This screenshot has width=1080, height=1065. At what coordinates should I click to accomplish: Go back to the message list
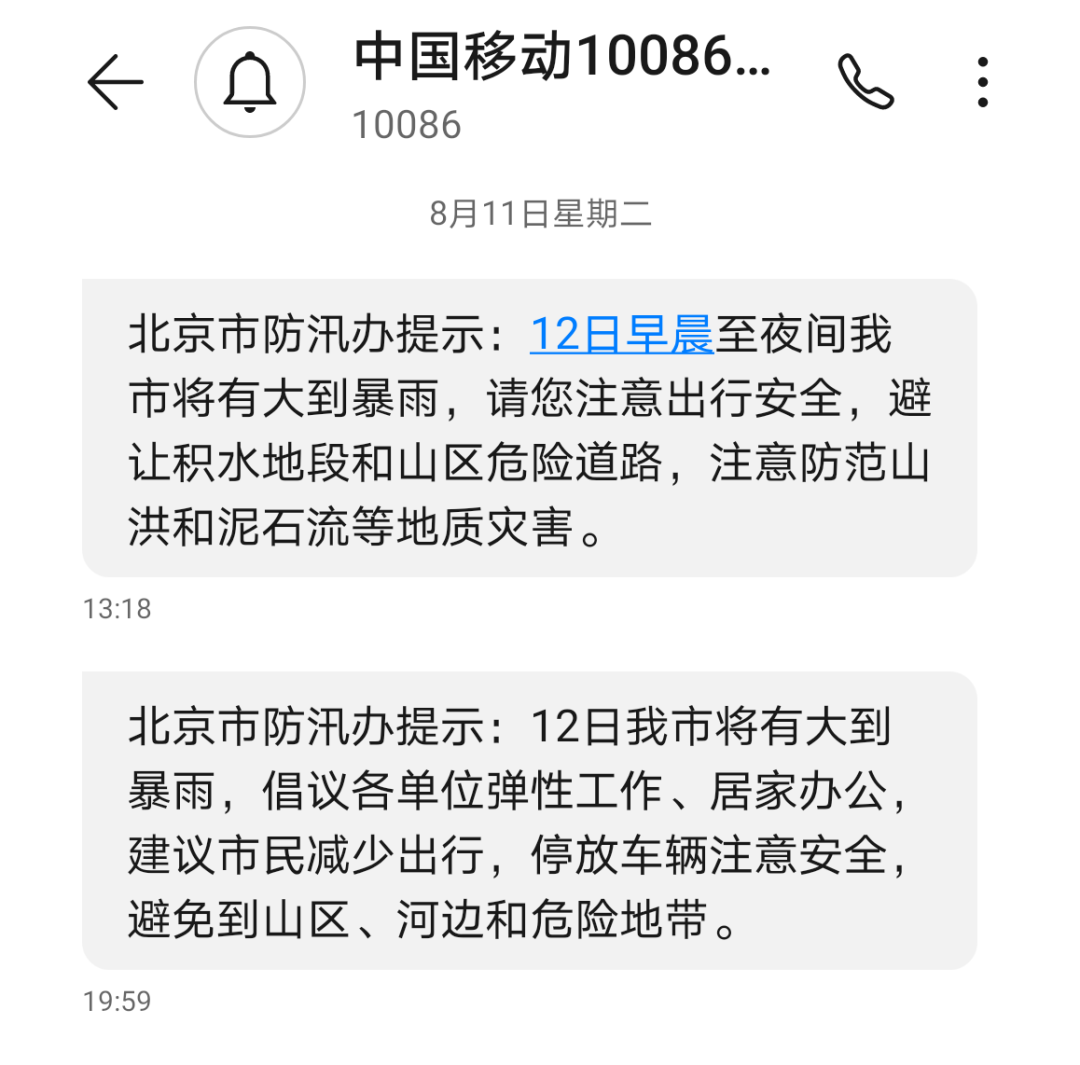tap(115, 82)
